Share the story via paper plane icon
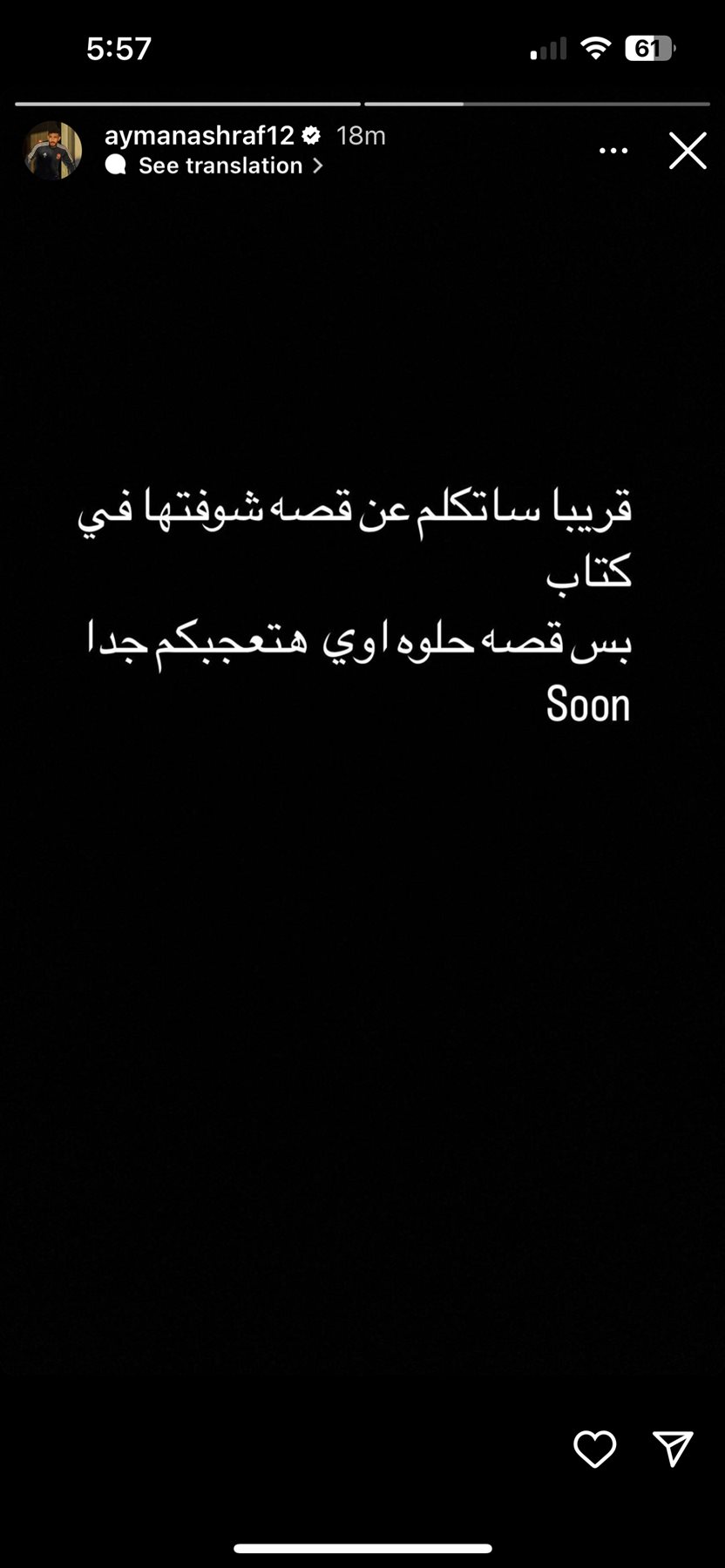Image resolution: width=725 pixels, height=1568 pixels. [x=673, y=1448]
